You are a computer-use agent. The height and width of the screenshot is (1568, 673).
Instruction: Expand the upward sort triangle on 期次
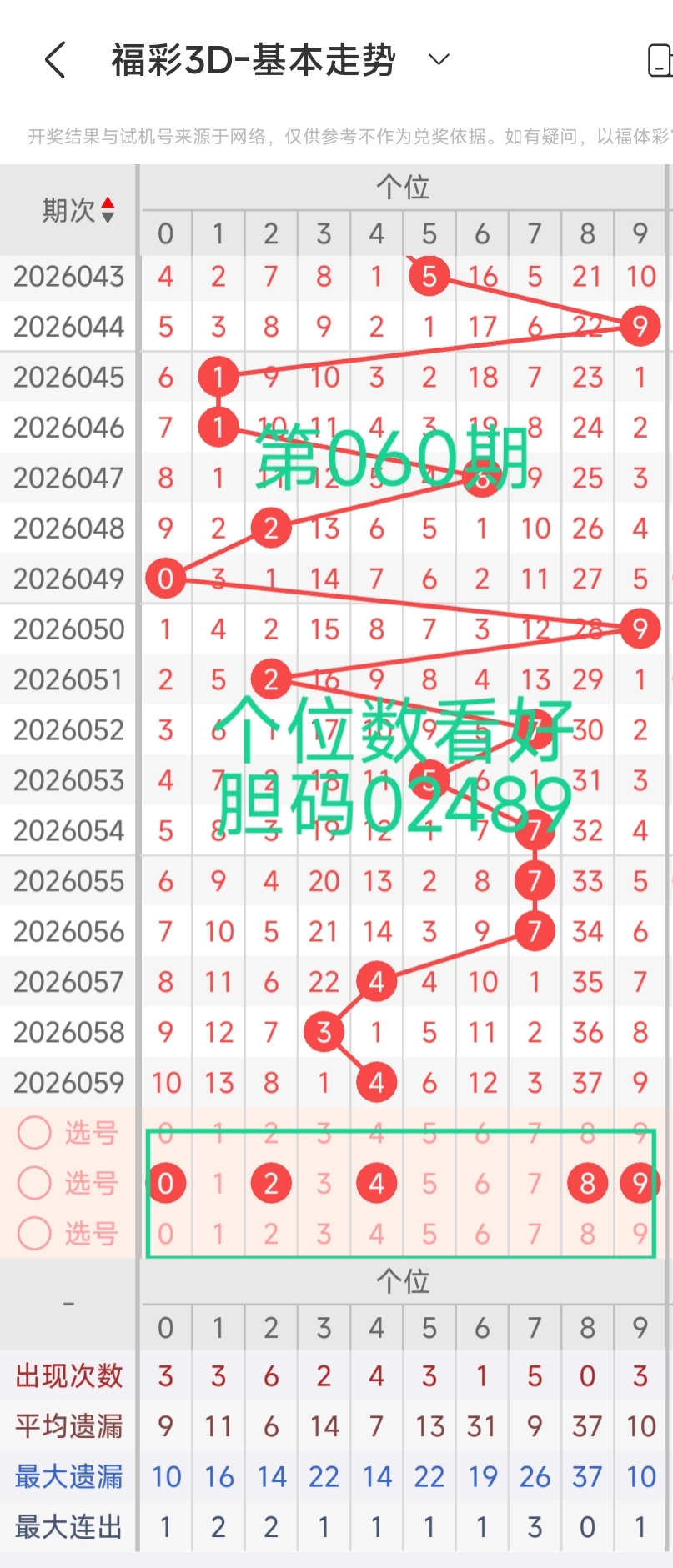point(107,202)
